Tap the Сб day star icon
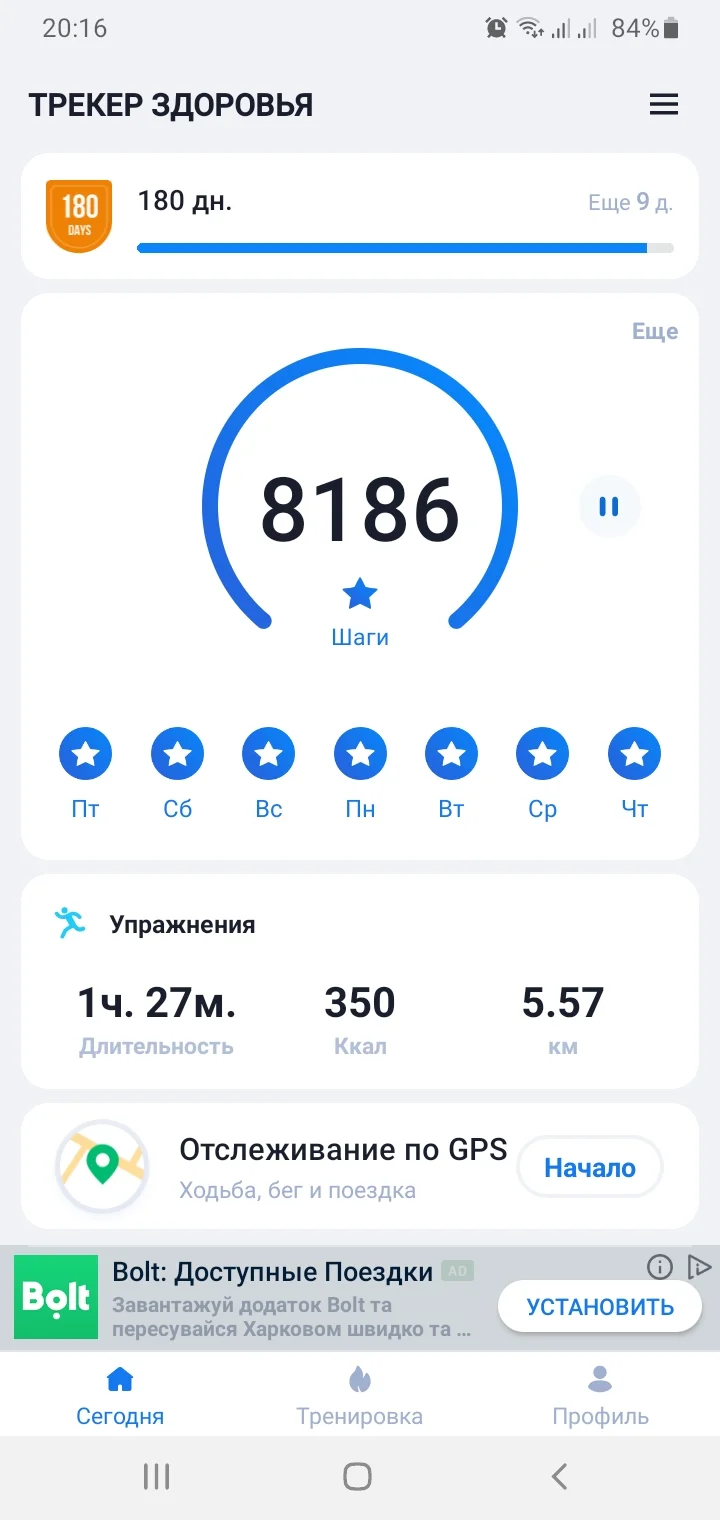 tap(177, 754)
